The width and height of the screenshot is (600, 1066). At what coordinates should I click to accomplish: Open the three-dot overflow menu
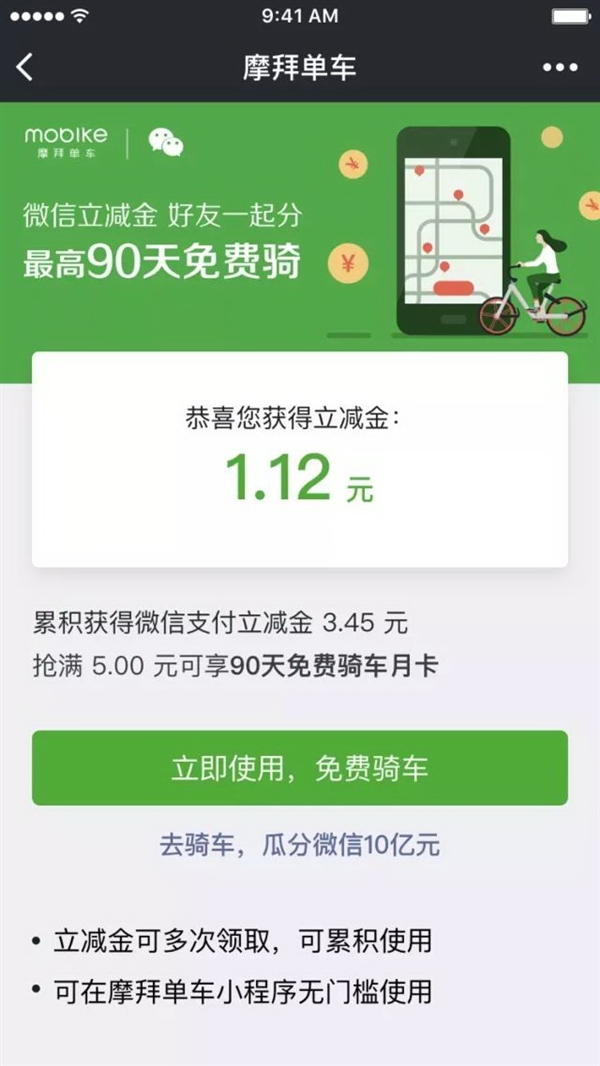click(560, 67)
